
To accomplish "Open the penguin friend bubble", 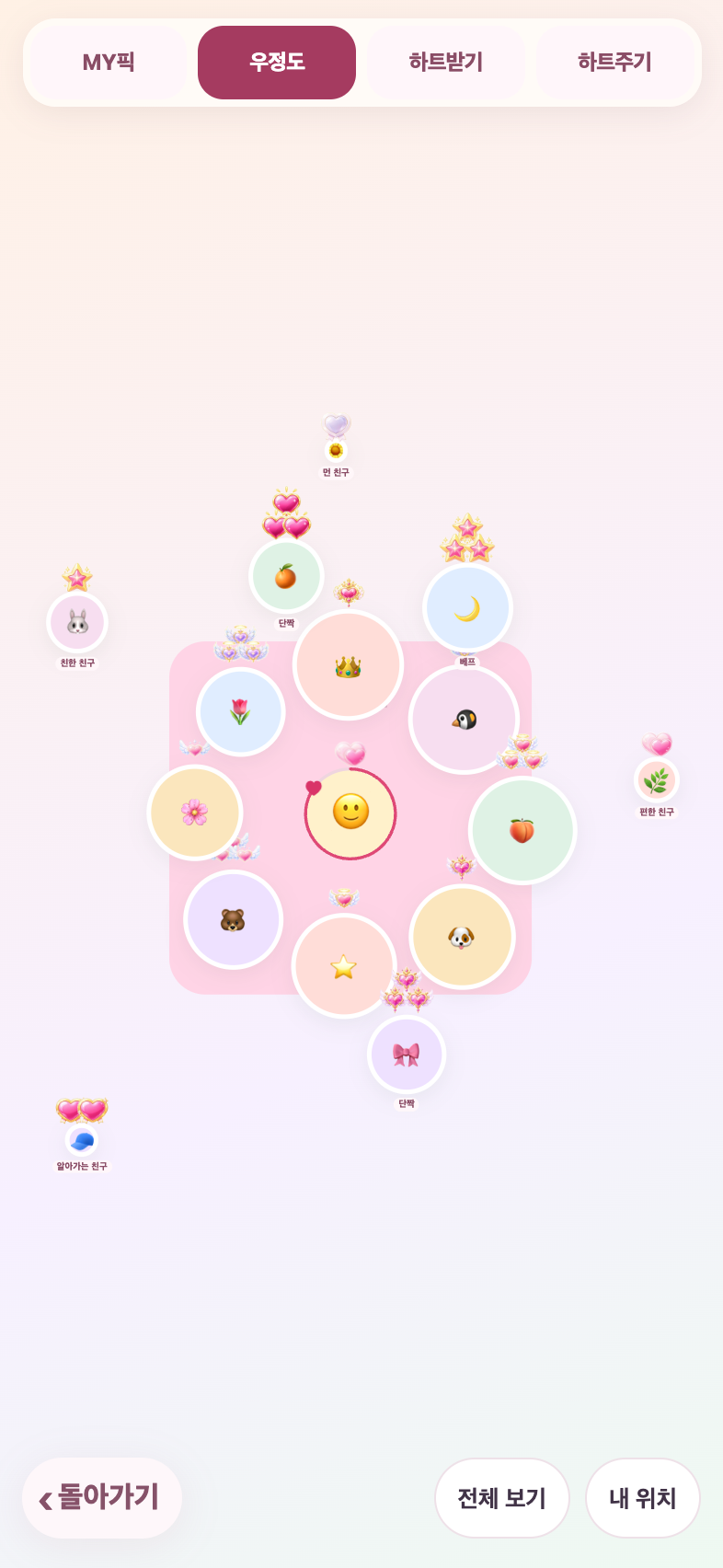I will pyautogui.click(x=464, y=719).
